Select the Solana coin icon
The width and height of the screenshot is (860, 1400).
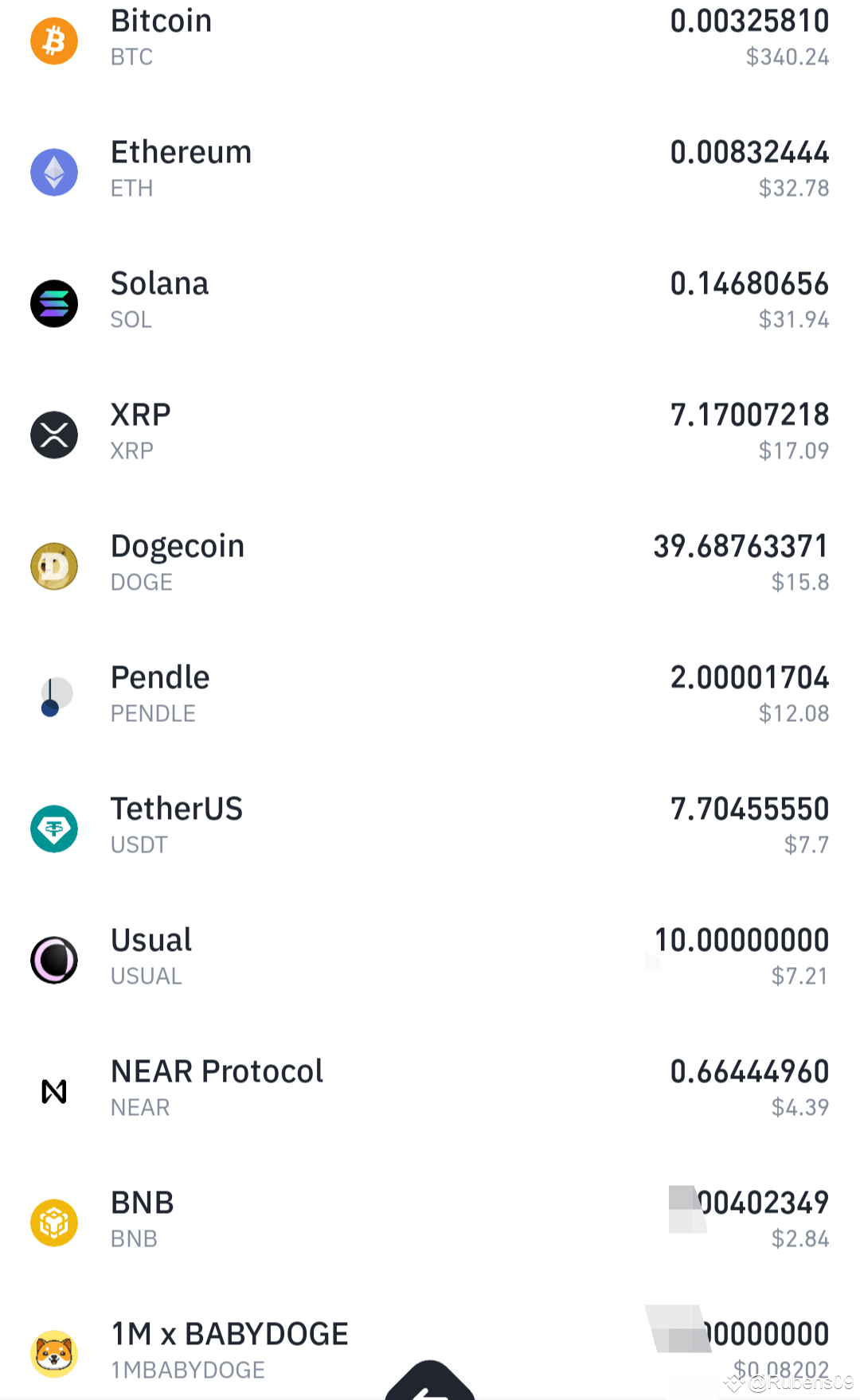53,303
